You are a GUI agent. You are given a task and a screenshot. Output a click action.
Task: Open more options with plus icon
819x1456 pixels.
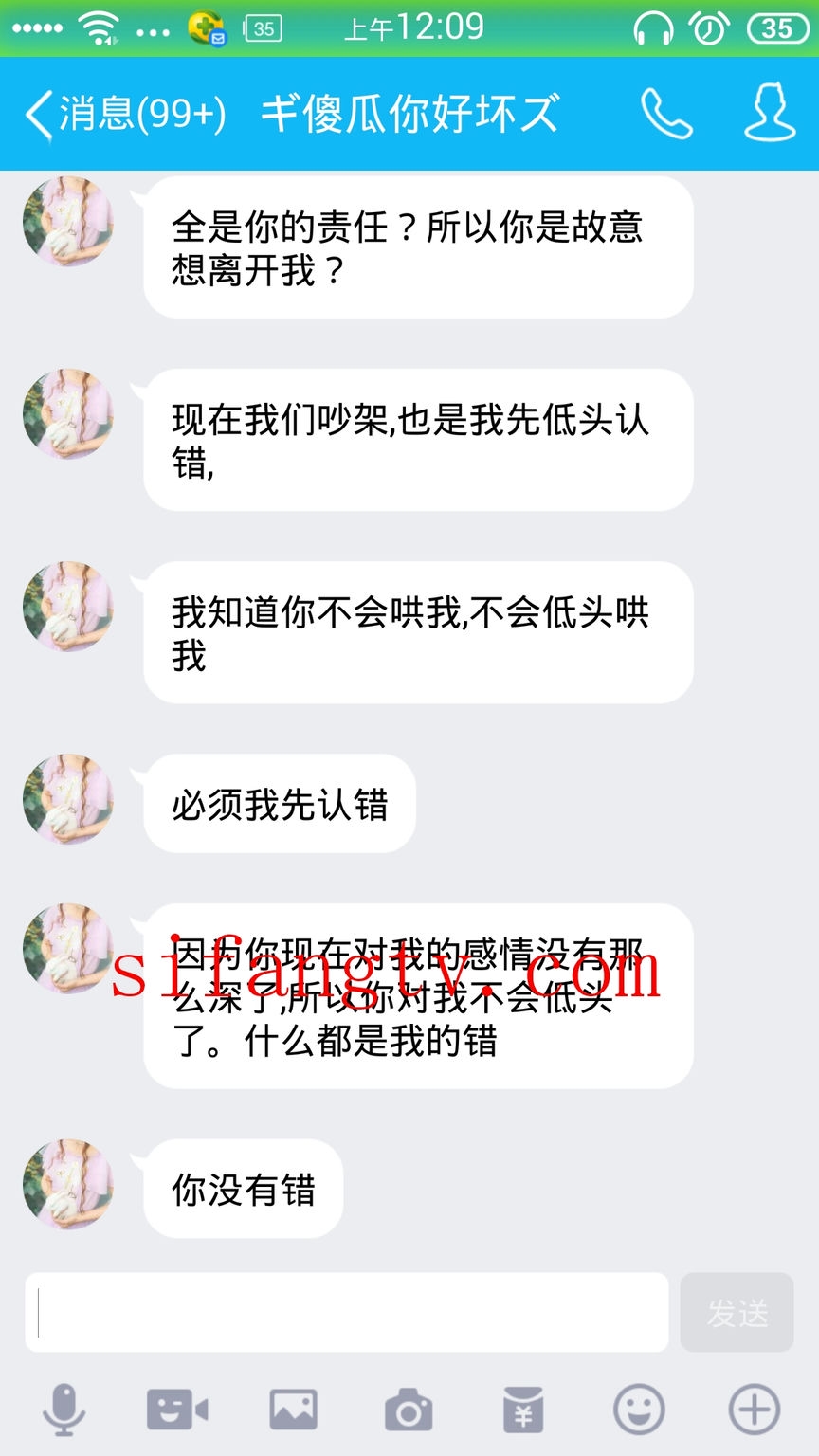tap(755, 1410)
